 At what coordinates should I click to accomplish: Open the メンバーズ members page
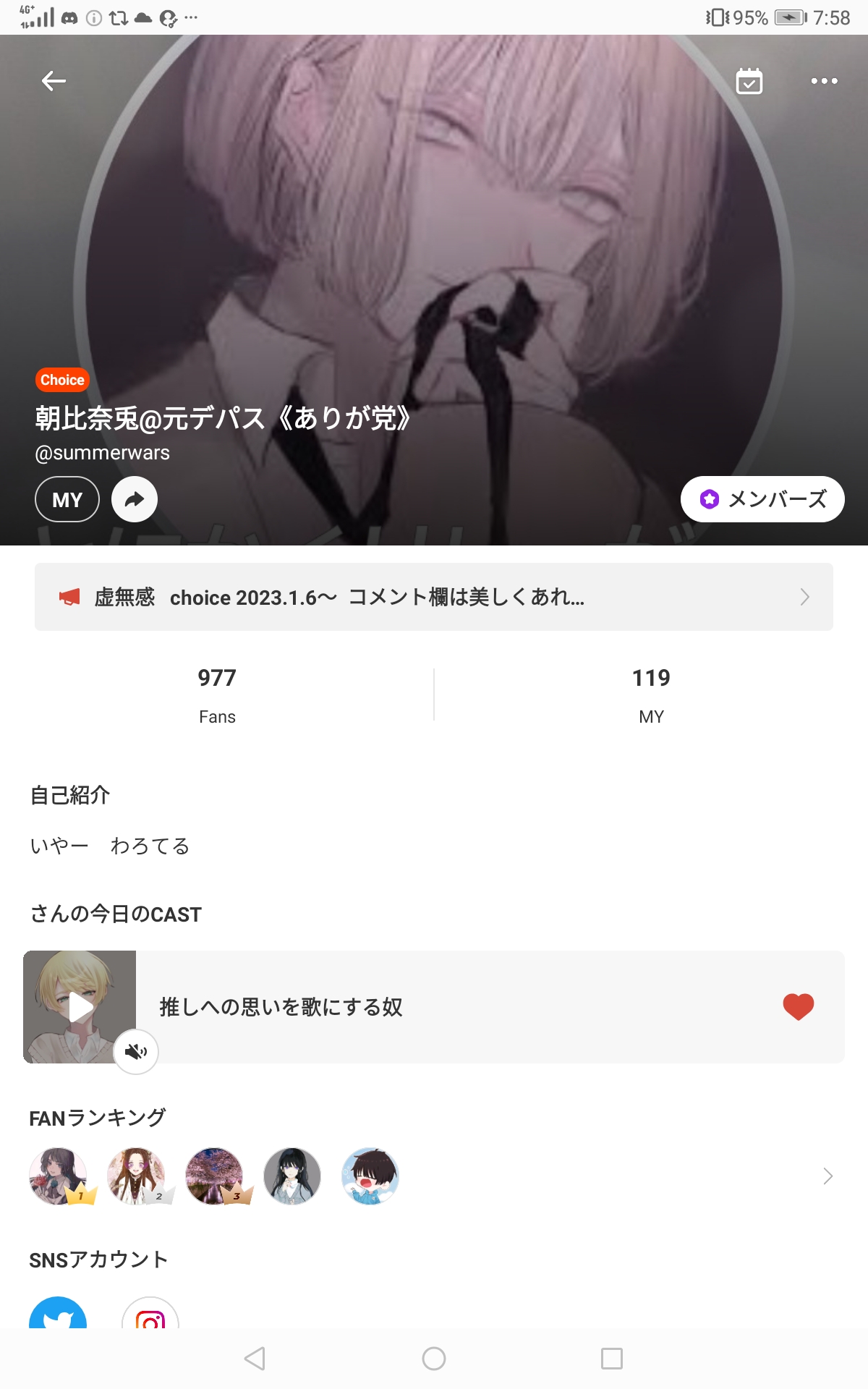[762, 498]
